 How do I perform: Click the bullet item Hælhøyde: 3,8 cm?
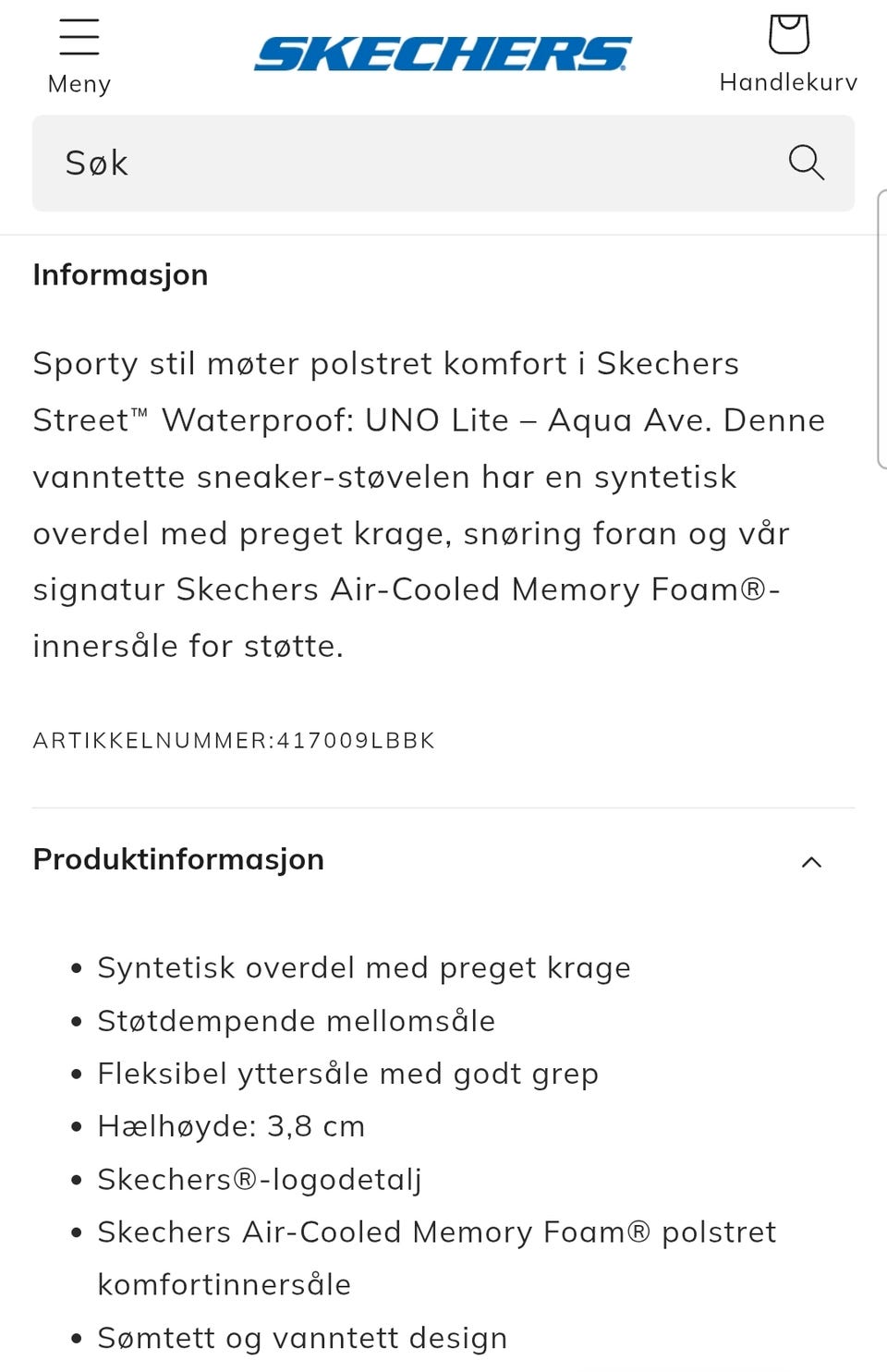tap(230, 1126)
